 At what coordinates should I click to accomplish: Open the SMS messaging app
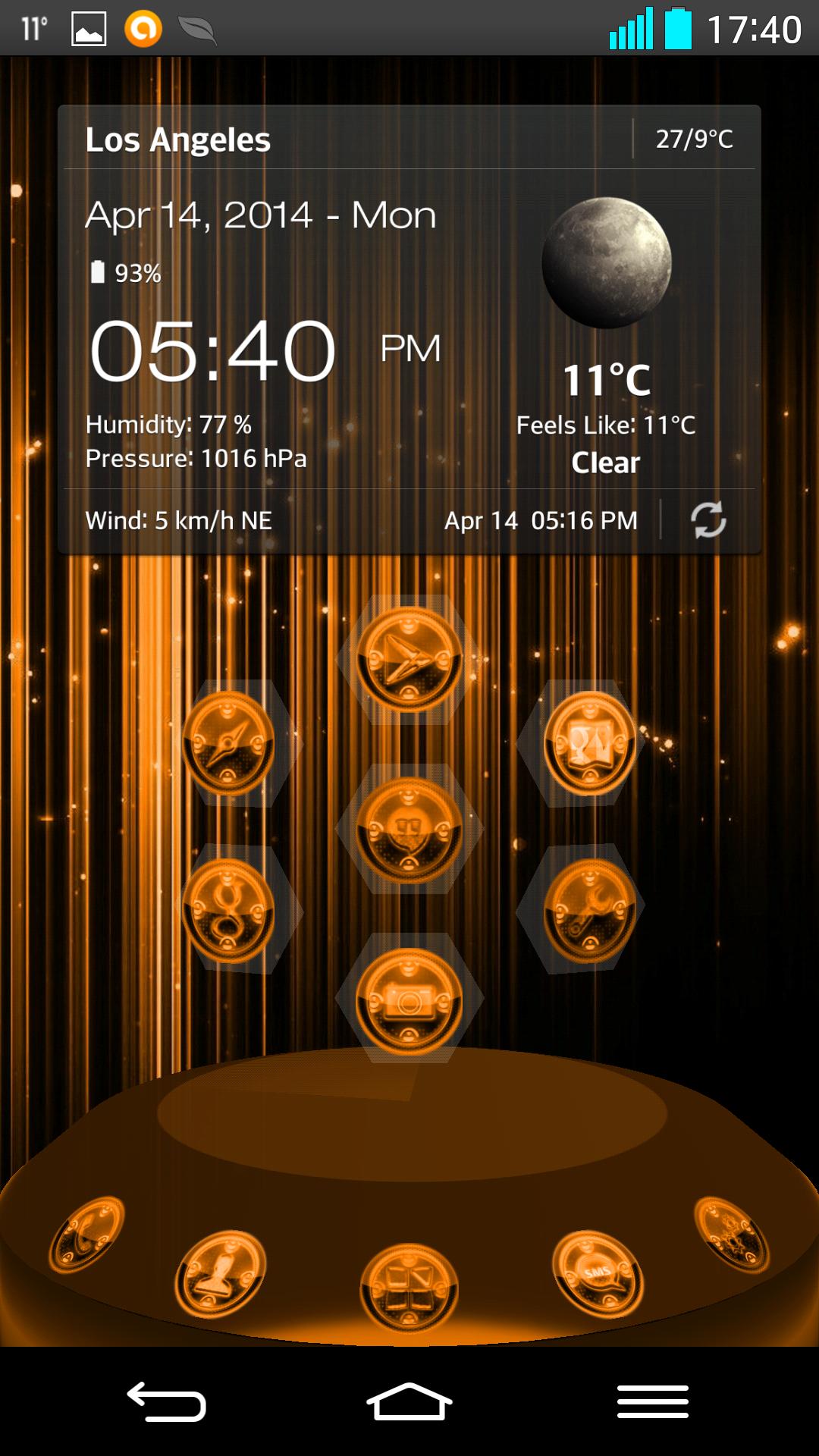coord(598,1275)
